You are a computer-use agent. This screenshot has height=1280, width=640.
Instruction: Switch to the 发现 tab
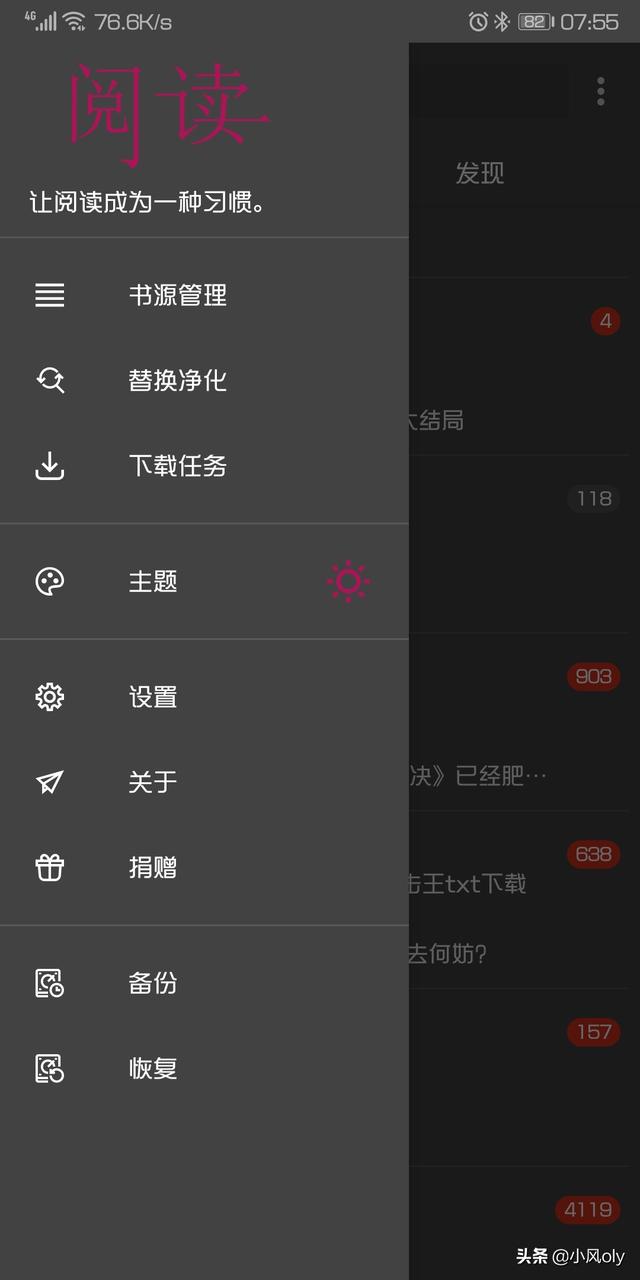point(480,173)
